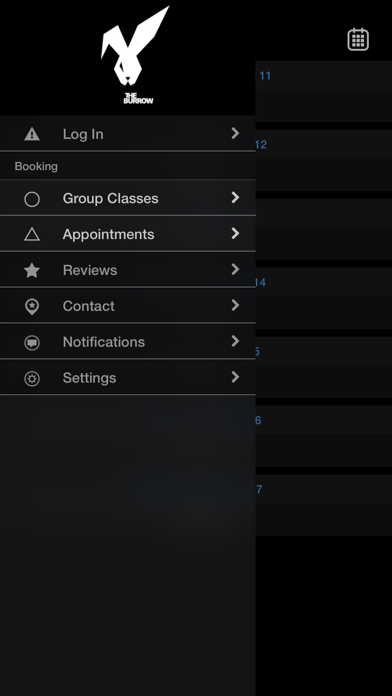Open Settings
This screenshot has width=392, height=696.
[127, 378]
